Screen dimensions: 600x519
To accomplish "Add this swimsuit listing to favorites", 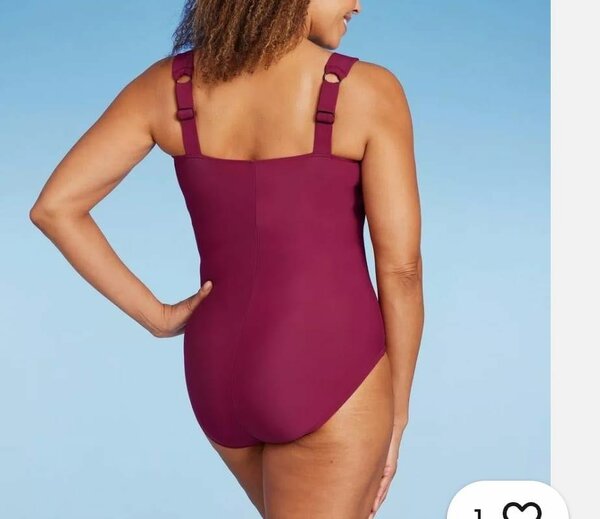I will pyautogui.click(x=521, y=510).
